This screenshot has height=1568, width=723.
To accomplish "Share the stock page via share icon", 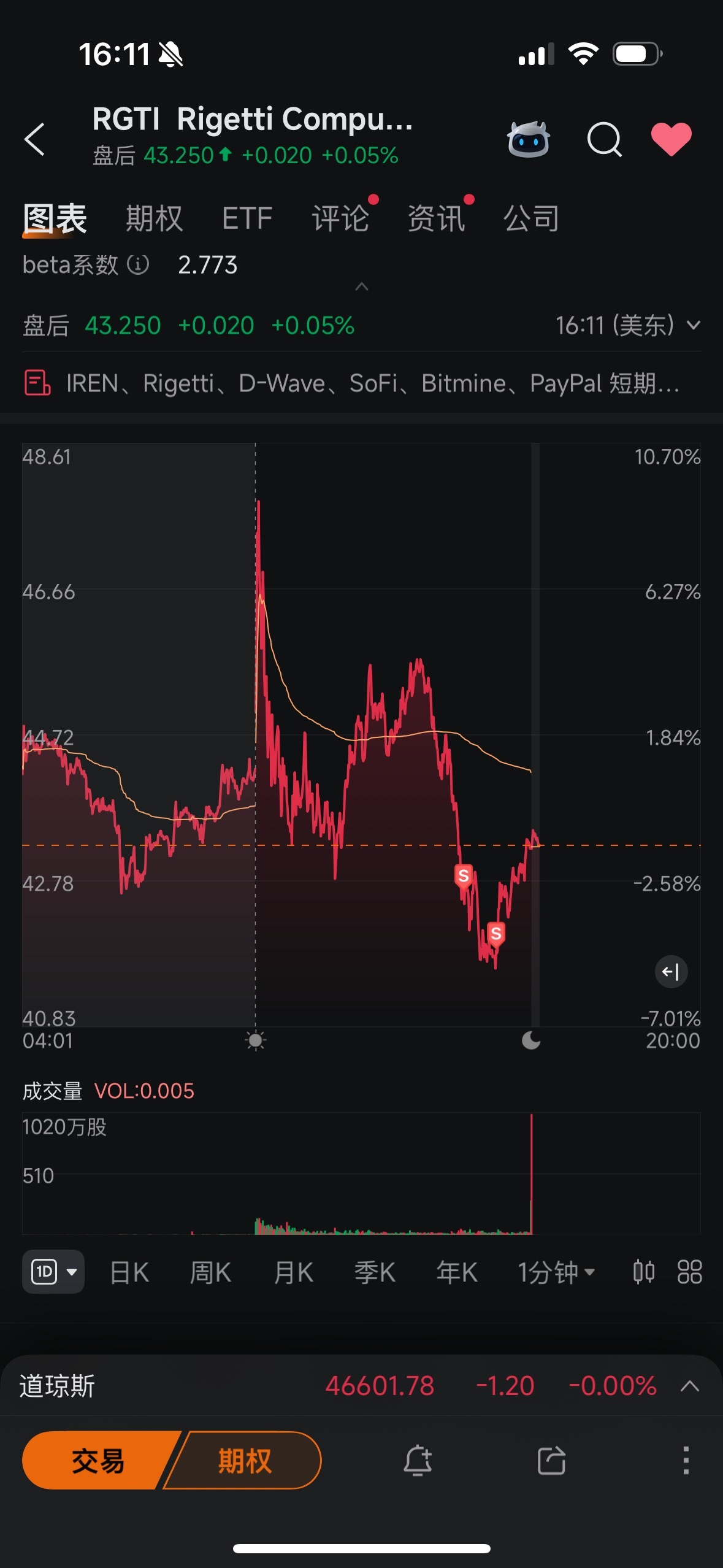I will [551, 1461].
